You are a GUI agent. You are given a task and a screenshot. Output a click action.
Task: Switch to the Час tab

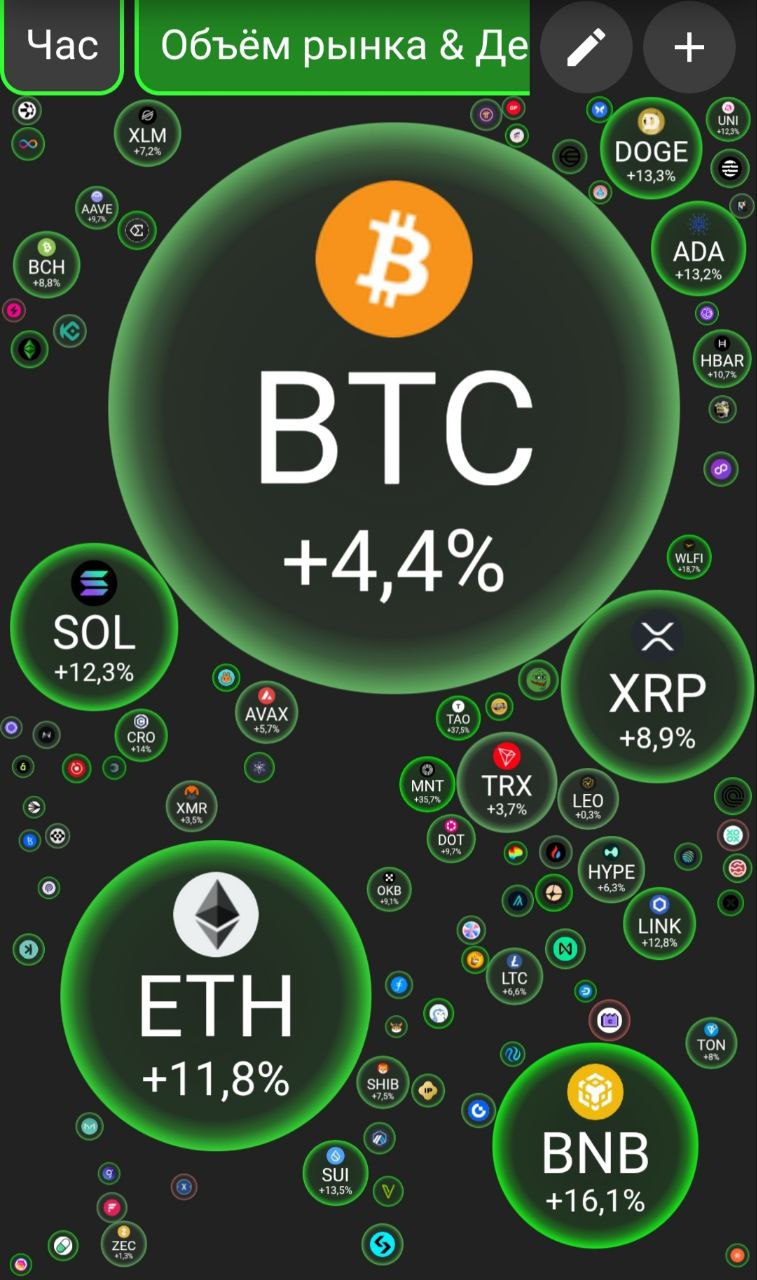pyautogui.click(x=62, y=46)
